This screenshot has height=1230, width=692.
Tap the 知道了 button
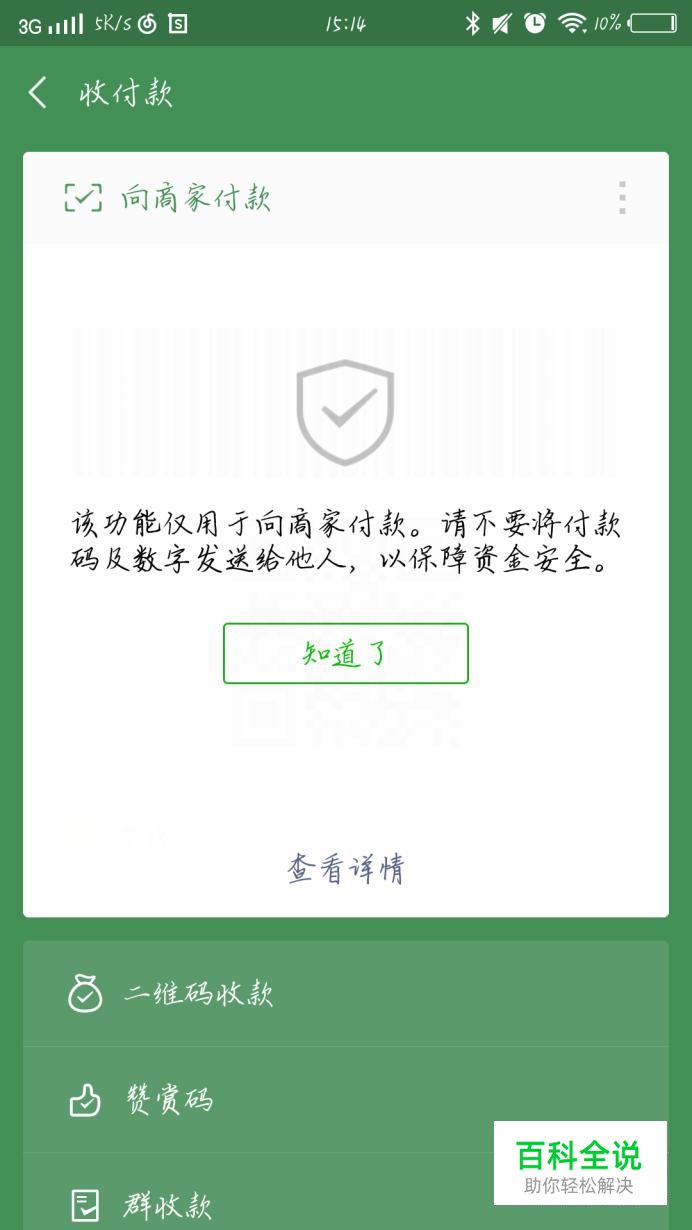(346, 654)
